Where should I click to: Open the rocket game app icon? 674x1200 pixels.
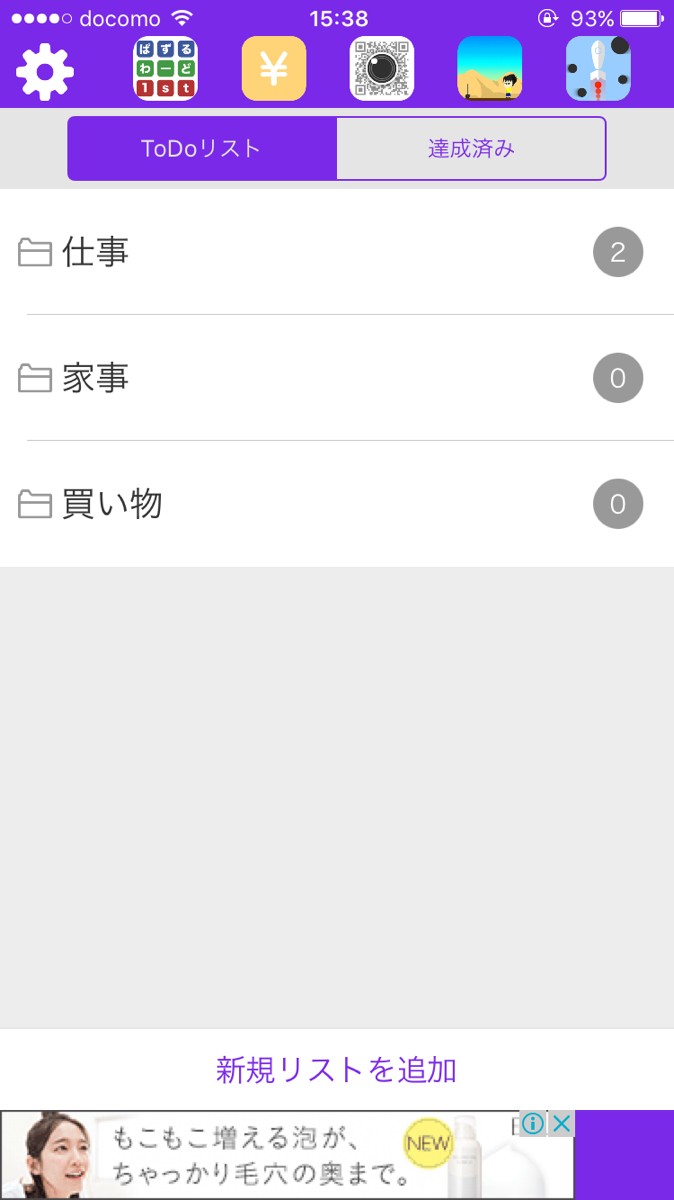pyautogui.click(x=598, y=69)
